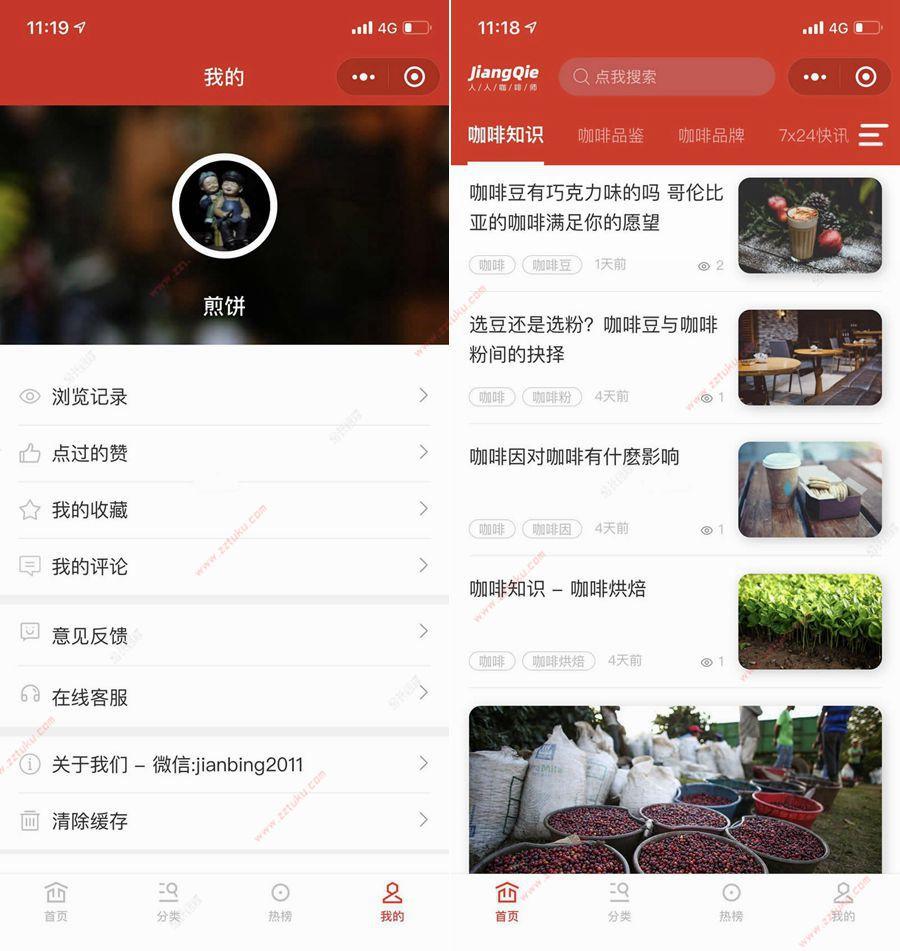Image resolution: width=900 pixels, height=951 pixels.
Task: Open 关于我们 about row
Action: click(x=224, y=765)
